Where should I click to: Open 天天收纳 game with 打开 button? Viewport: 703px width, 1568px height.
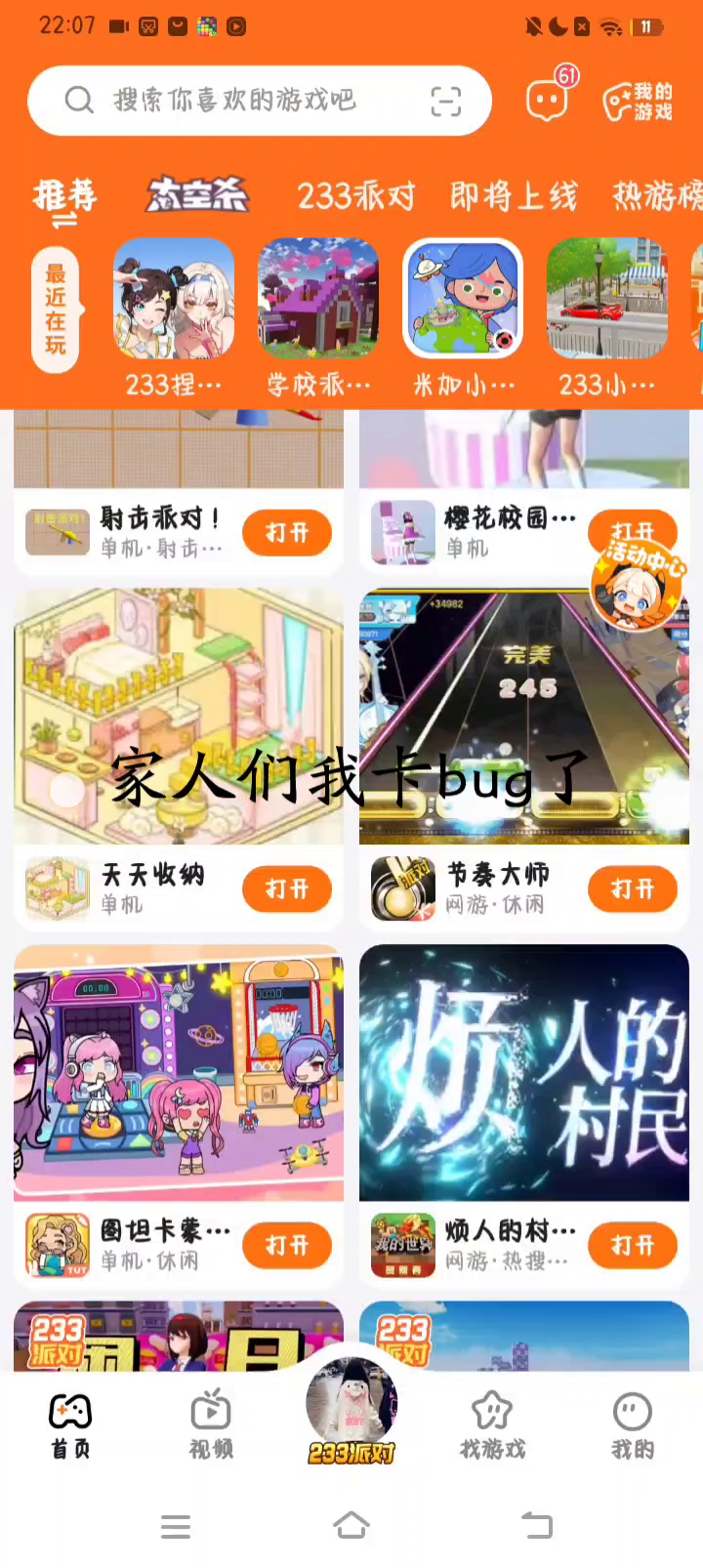(287, 888)
